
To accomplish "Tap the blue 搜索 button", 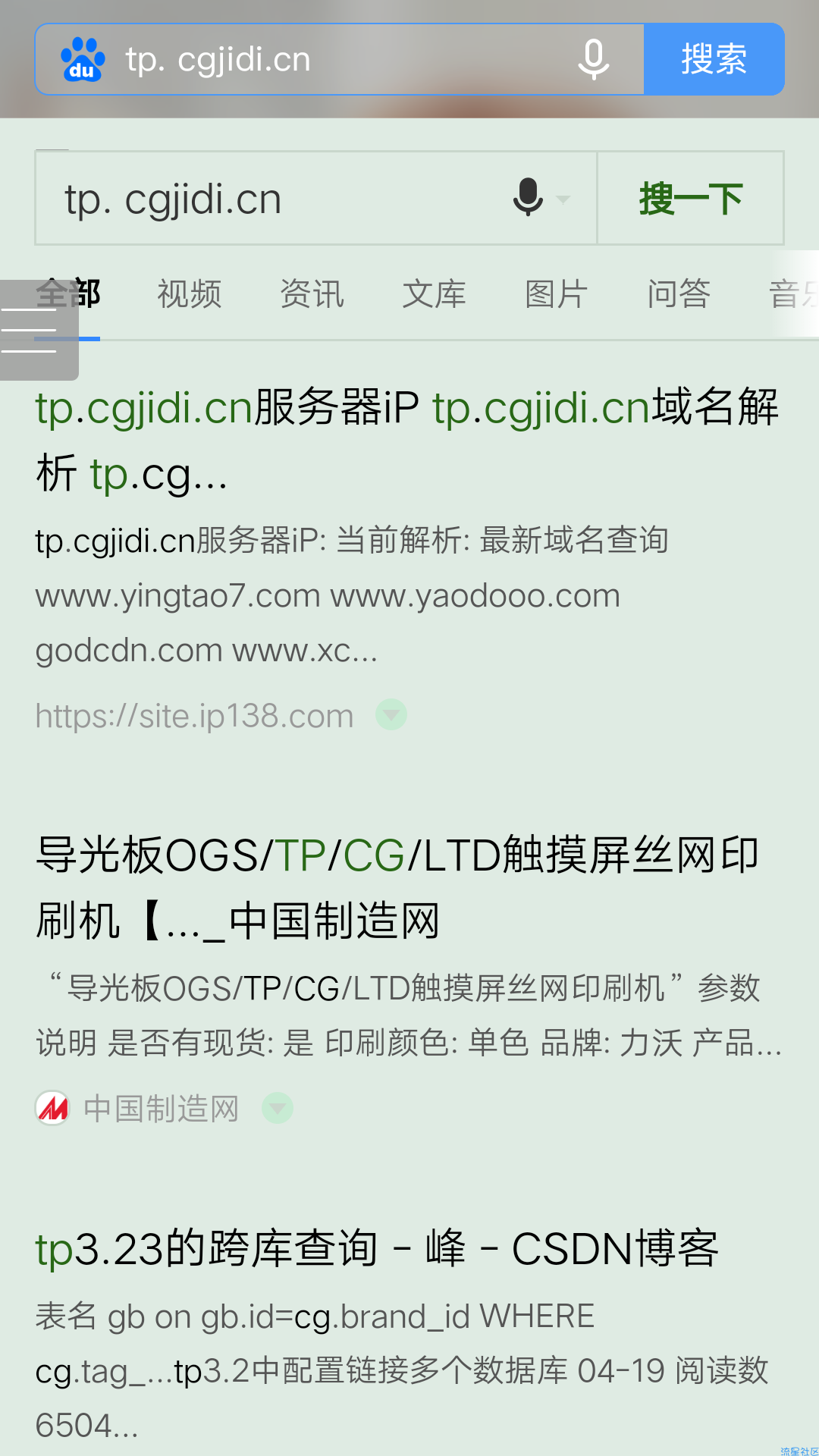I will (x=714, y=59).
